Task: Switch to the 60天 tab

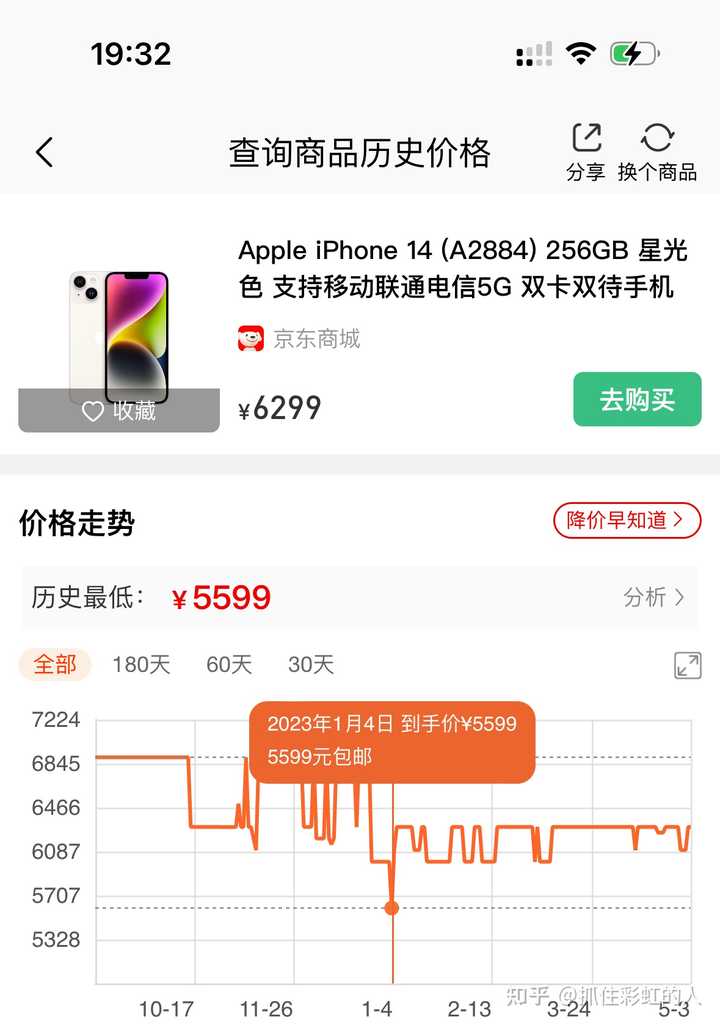Action: (x=228, y=664)
